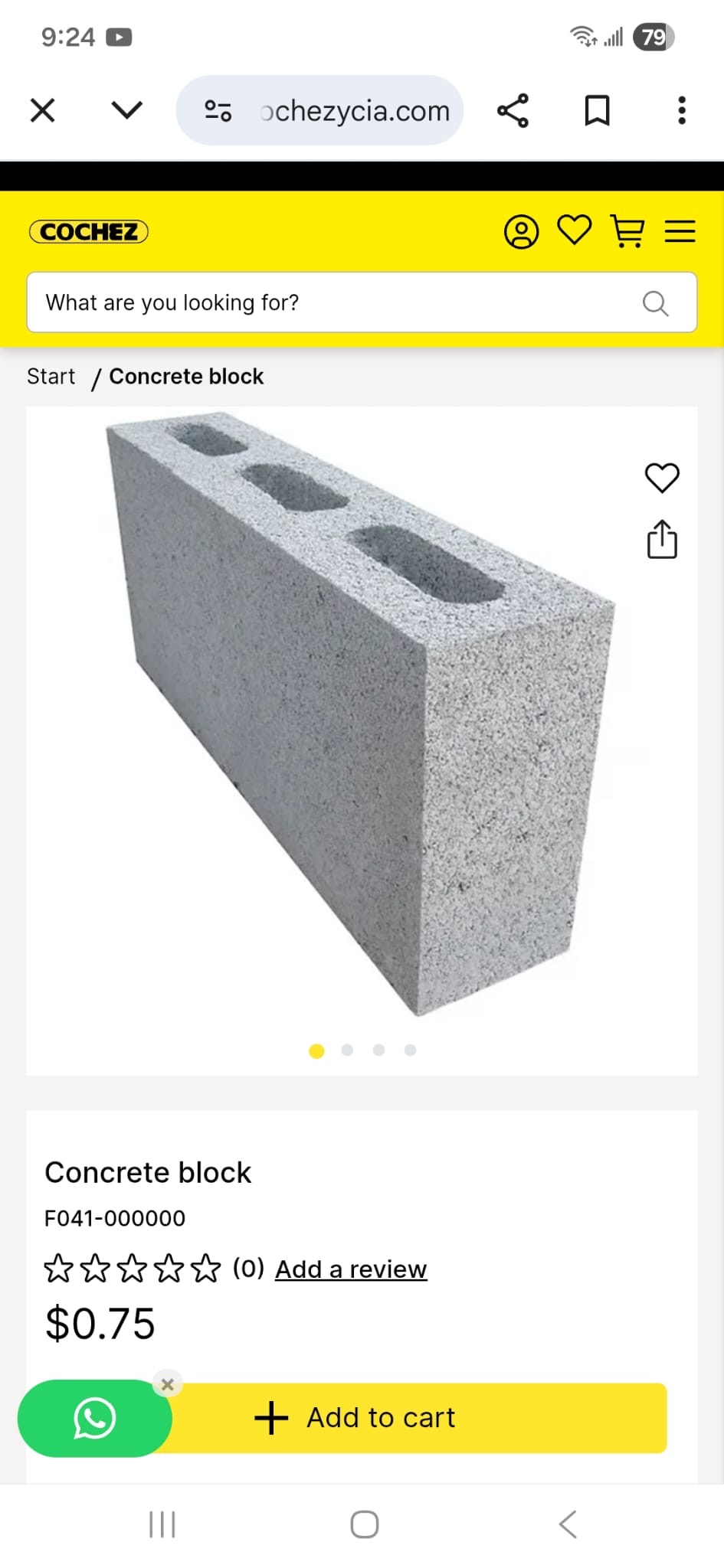Share the concrete block product

coord(662,540)
